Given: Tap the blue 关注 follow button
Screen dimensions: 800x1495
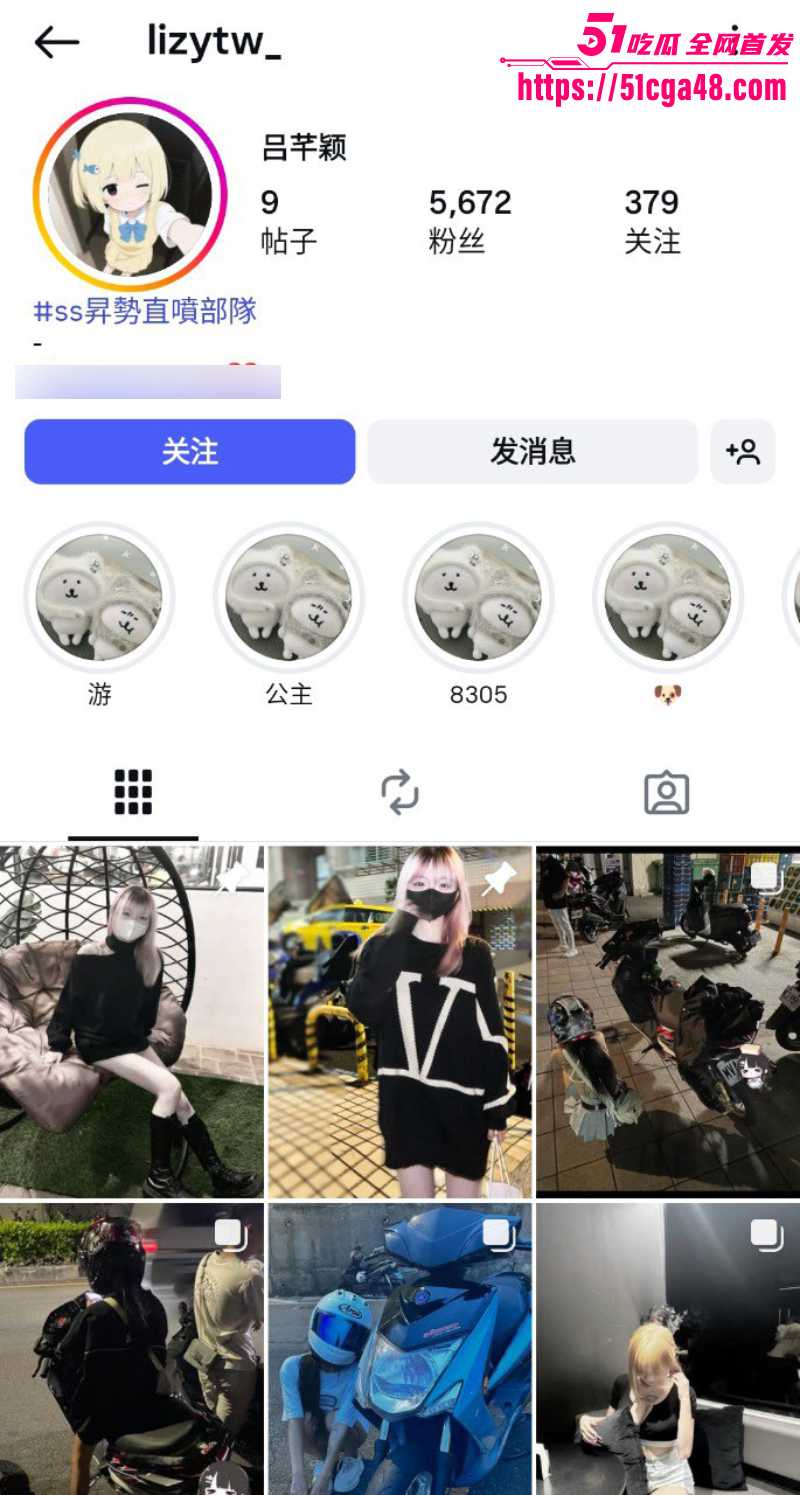Looking at the screenshot, I should tap(190, 452).
